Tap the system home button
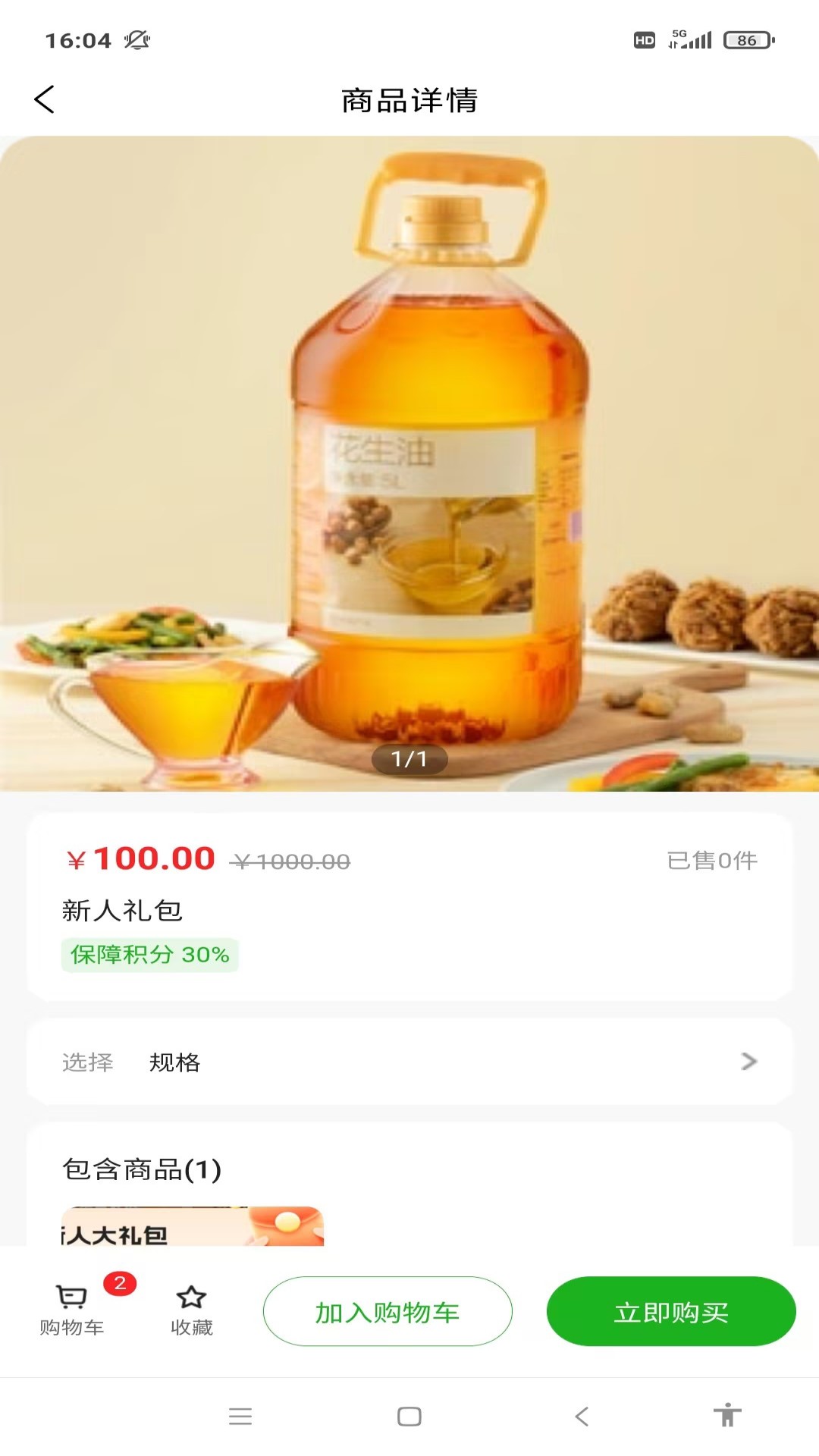 pyautogui.click(x=409, y=1417)
